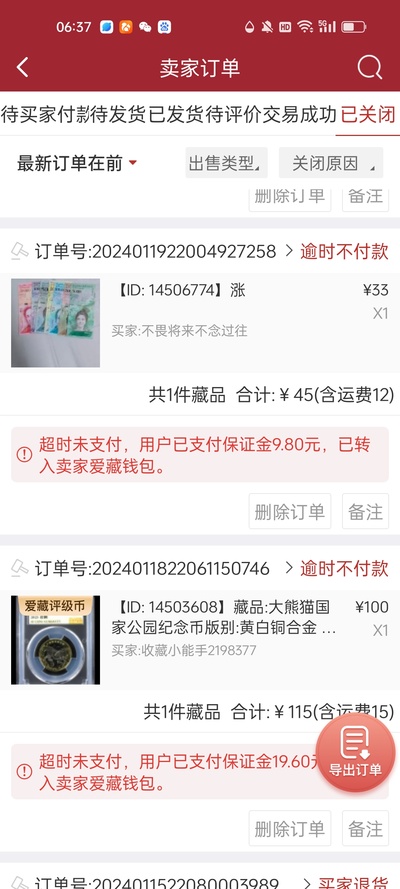The width and height of the screenshot is (400, 889).
Task: Tap 删除订单 for the ¥115 order
Action: coord(290,828)
